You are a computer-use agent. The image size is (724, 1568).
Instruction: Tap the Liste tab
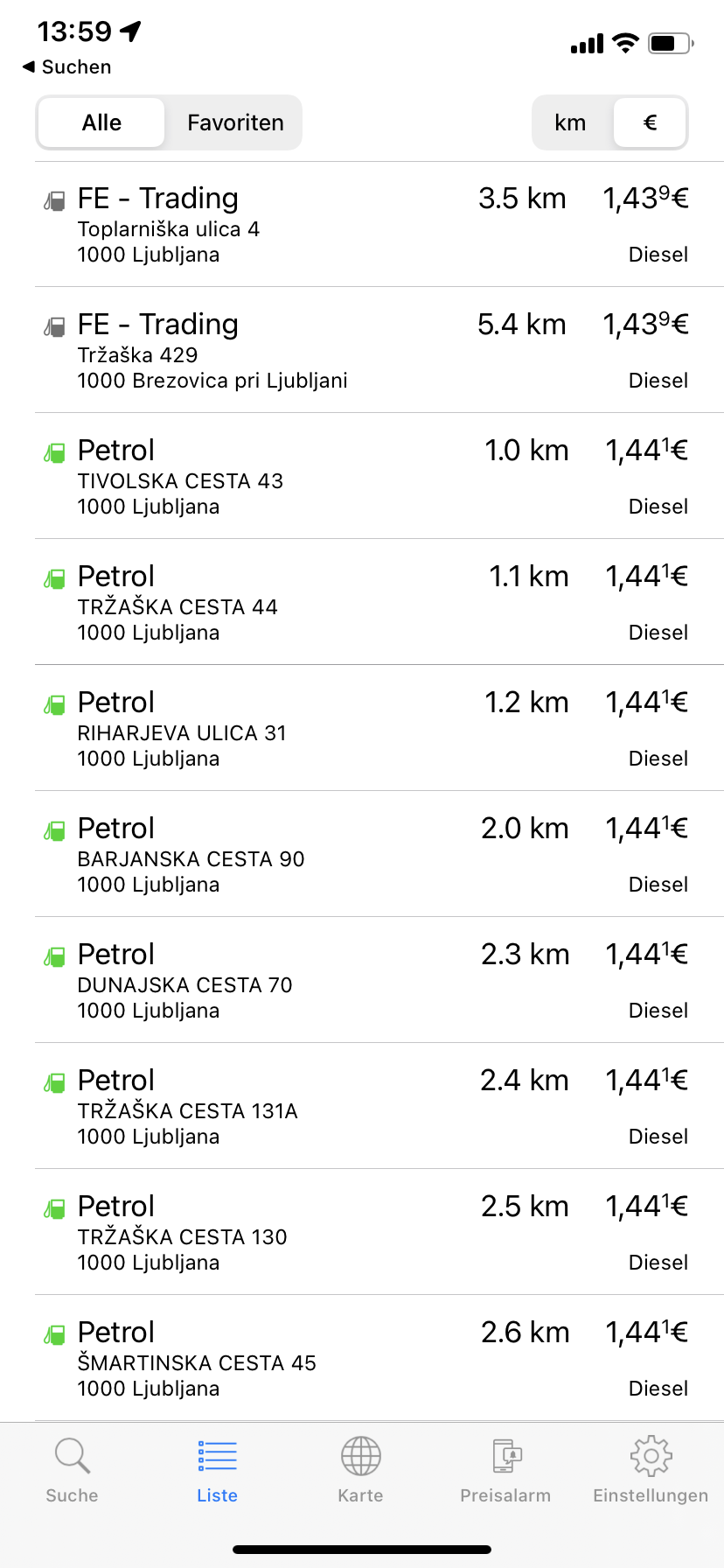point(217,1471)
